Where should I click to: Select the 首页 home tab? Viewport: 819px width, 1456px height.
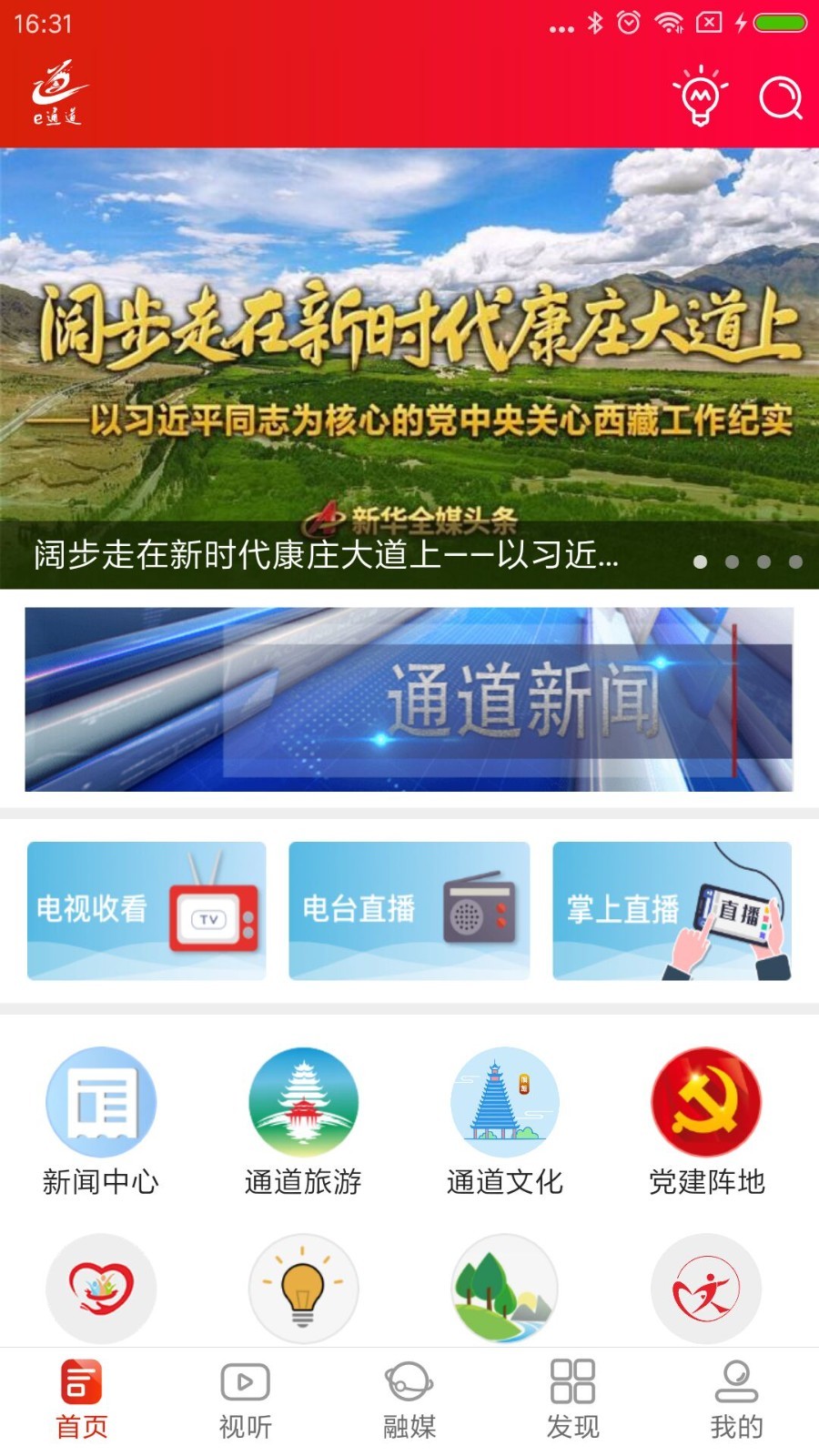coord(82,1400)
